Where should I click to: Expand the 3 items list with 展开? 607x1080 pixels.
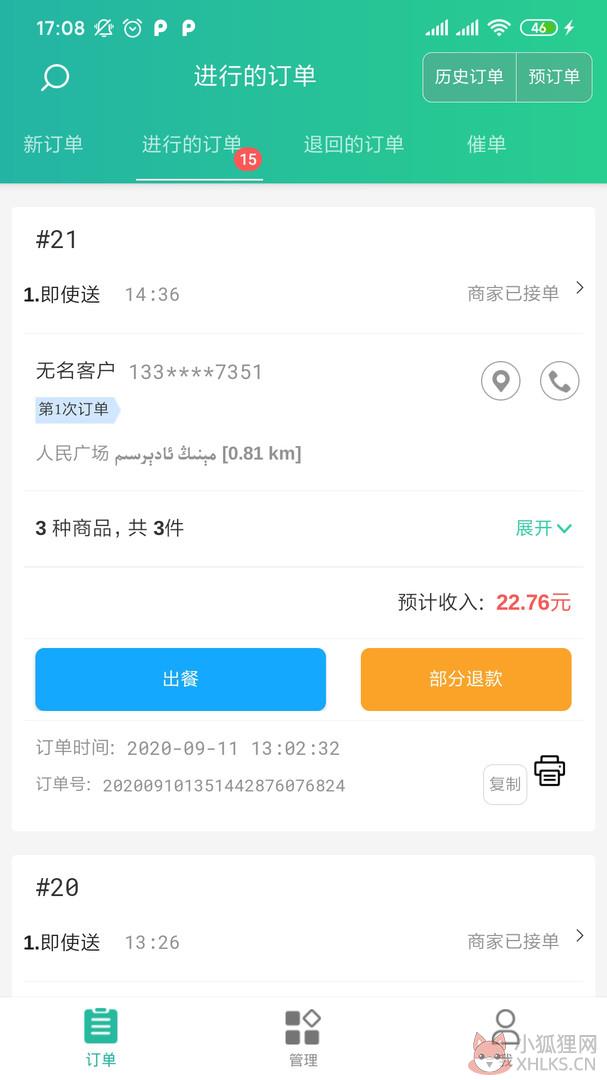click(544, 528)
